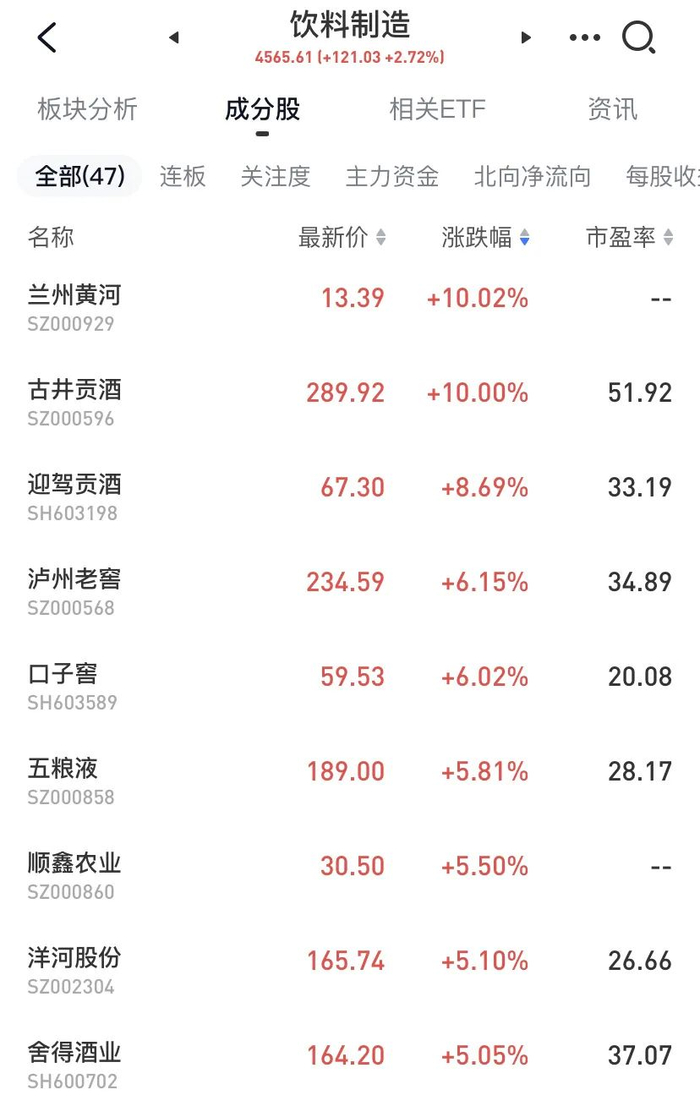Switch to the 相关ETF tab
This screenshot has height=1102, width=700.
point(437,109)
